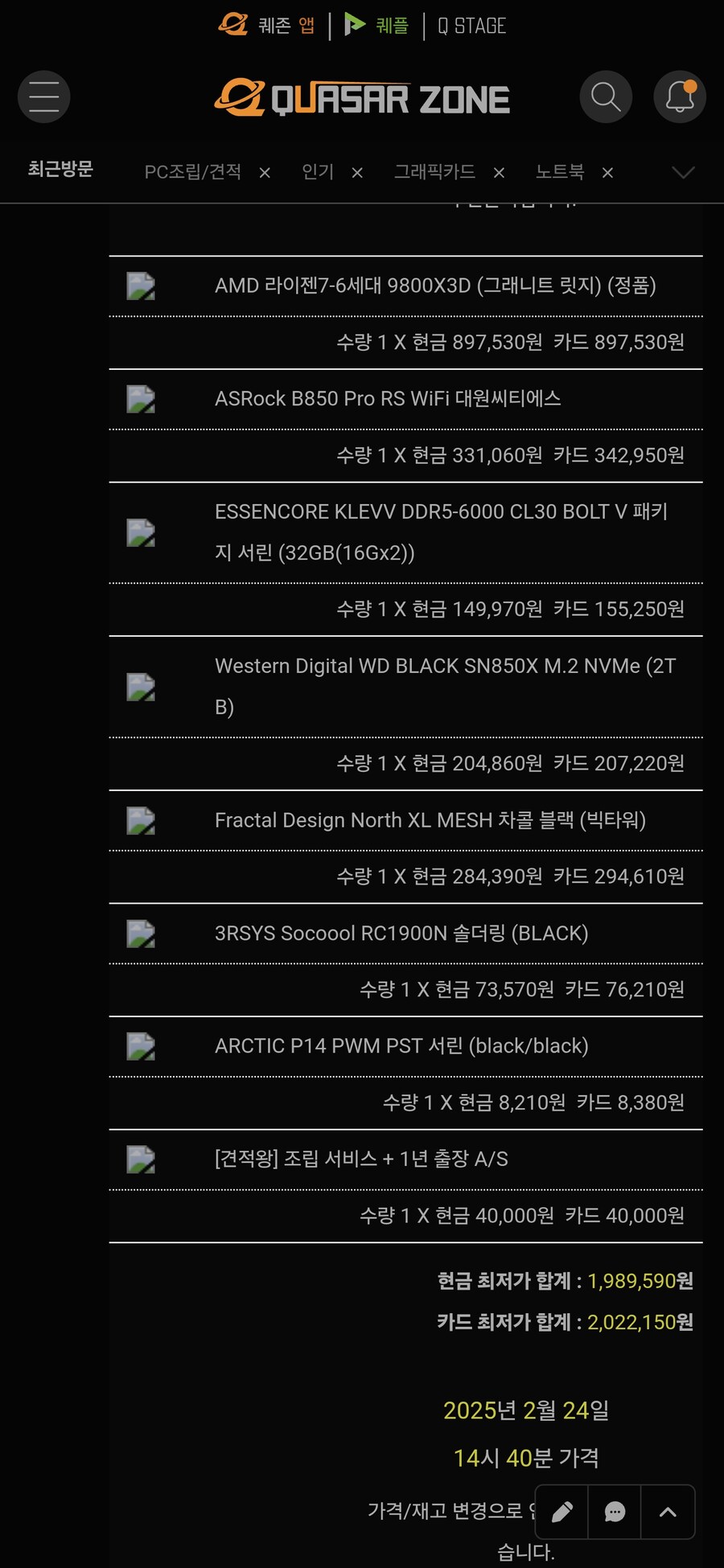The height and width of the screenshot is (1568, 724).
Task: Dismiss the 인기 tab with its X
Action: click(357, 172)
